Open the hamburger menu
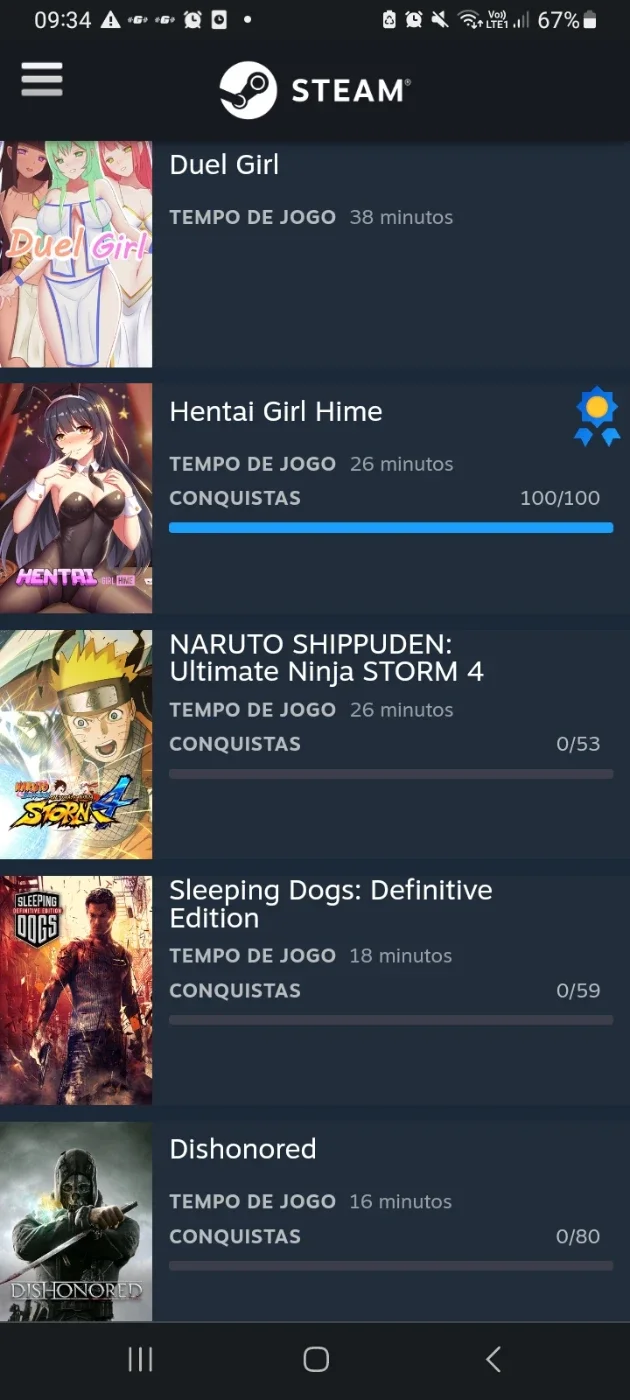Image resolution: width=630 pixels, height=1400 pixels. coord(42,80)
